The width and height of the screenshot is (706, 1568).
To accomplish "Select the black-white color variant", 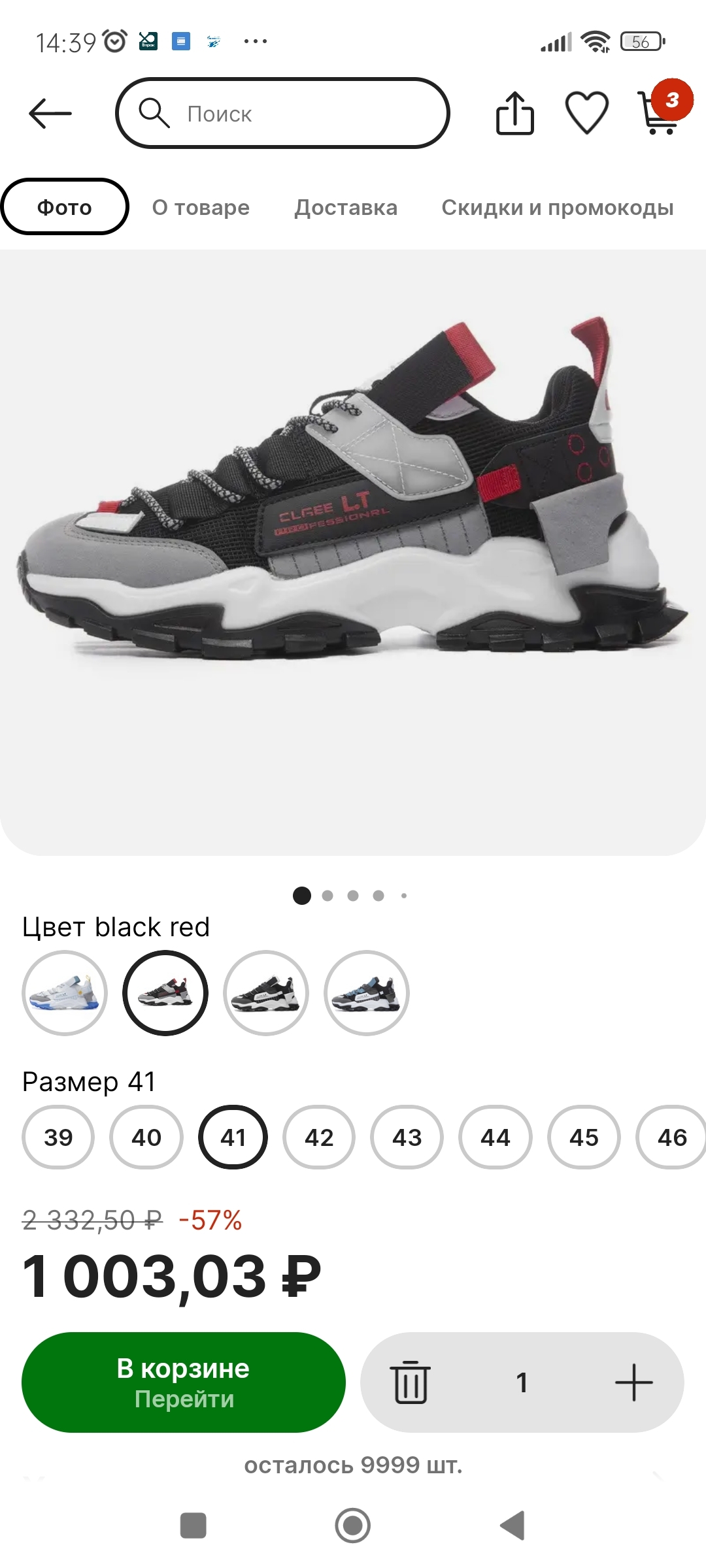I will pyautogui.click(x=266, y=992).
